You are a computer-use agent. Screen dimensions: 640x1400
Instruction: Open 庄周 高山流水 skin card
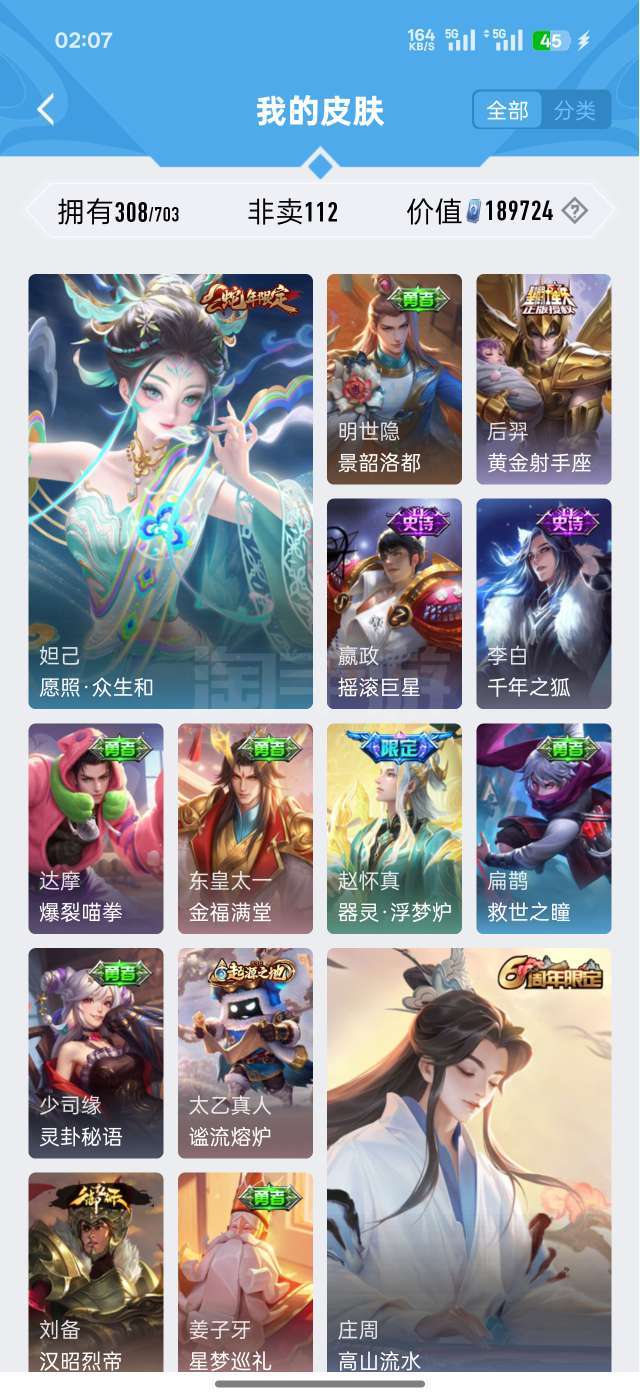[469, 1160]
